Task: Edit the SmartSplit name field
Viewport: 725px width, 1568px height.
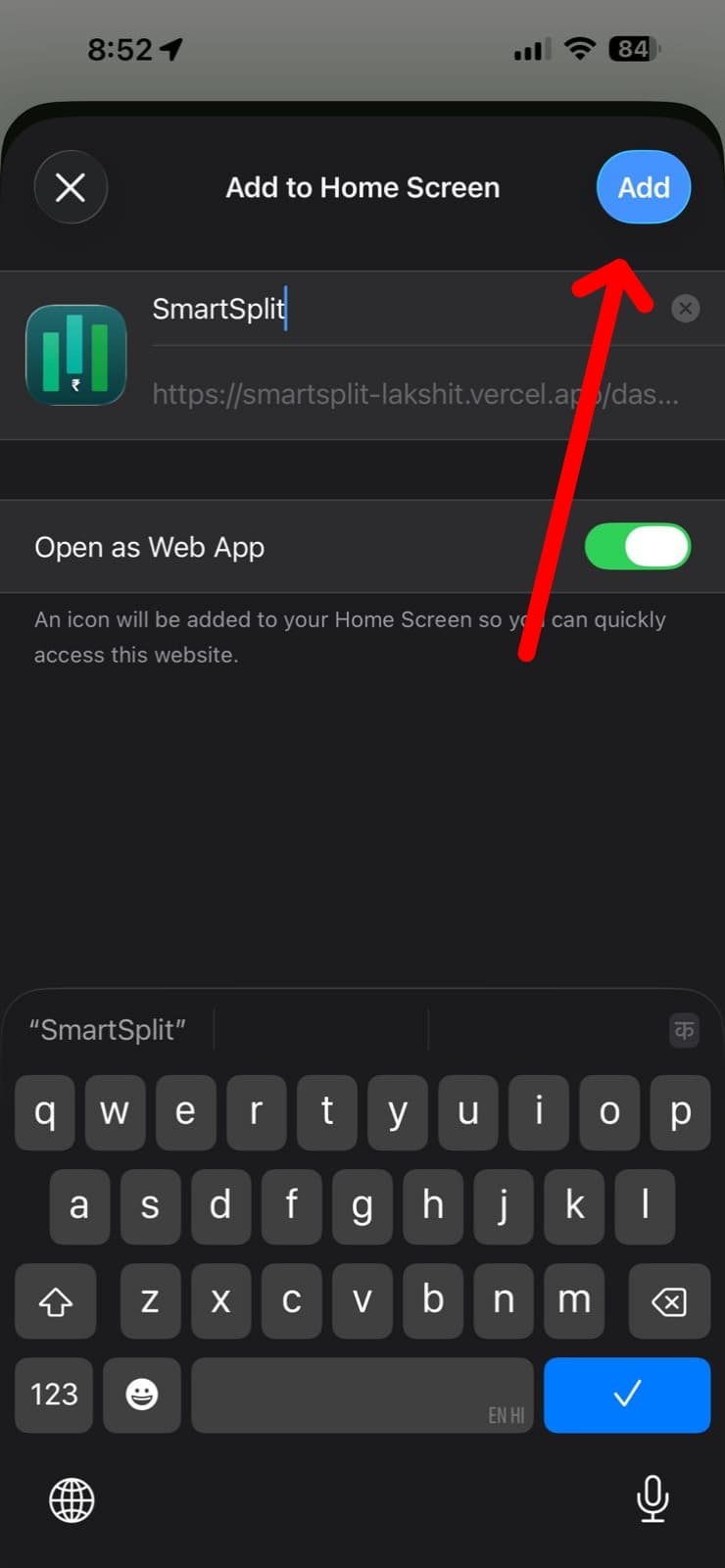Action: click(392, 309)
